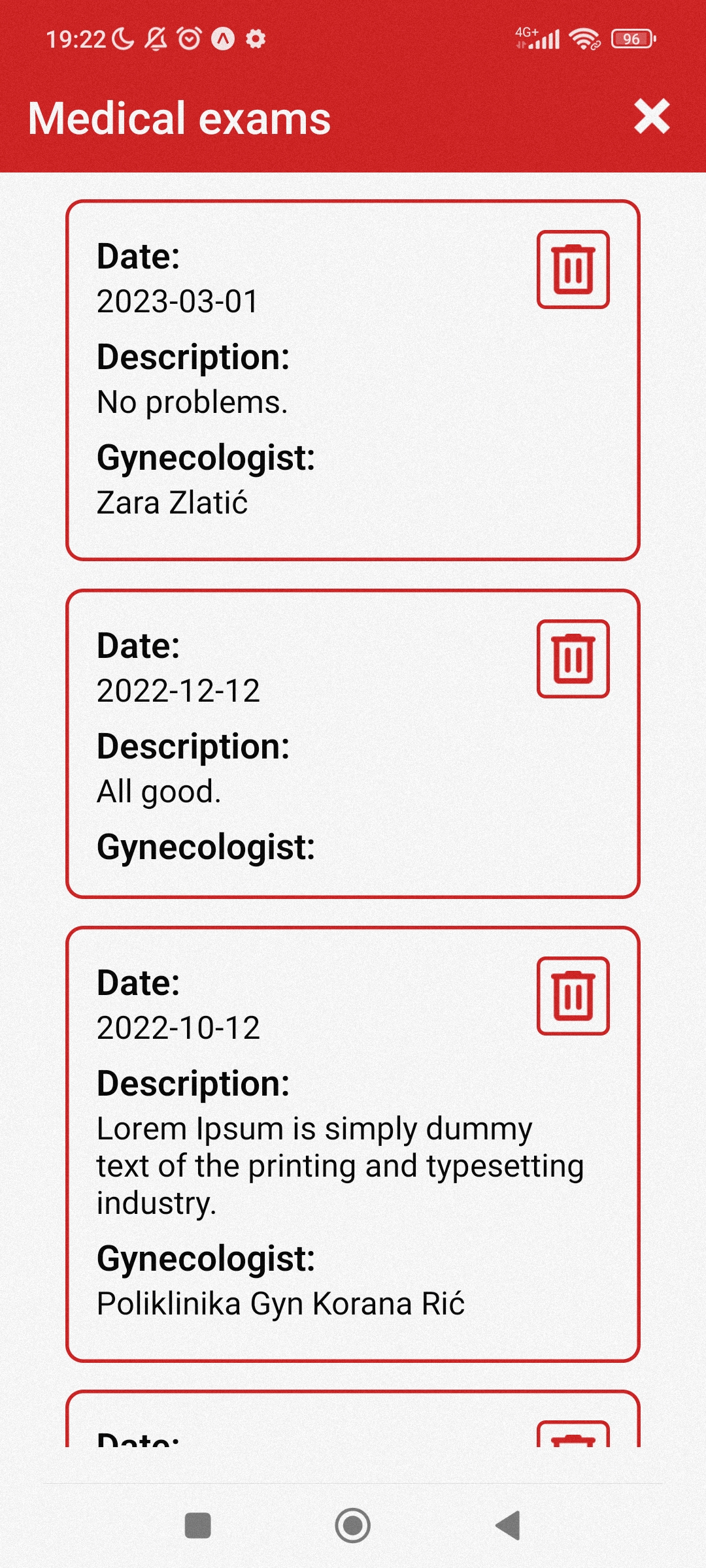Close the Medical exams screen

coord(653,116)
